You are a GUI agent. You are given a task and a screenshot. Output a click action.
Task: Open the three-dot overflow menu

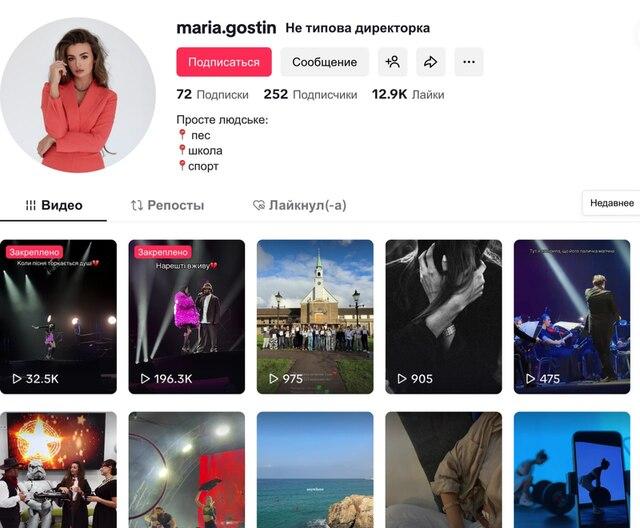coord(468,62)
